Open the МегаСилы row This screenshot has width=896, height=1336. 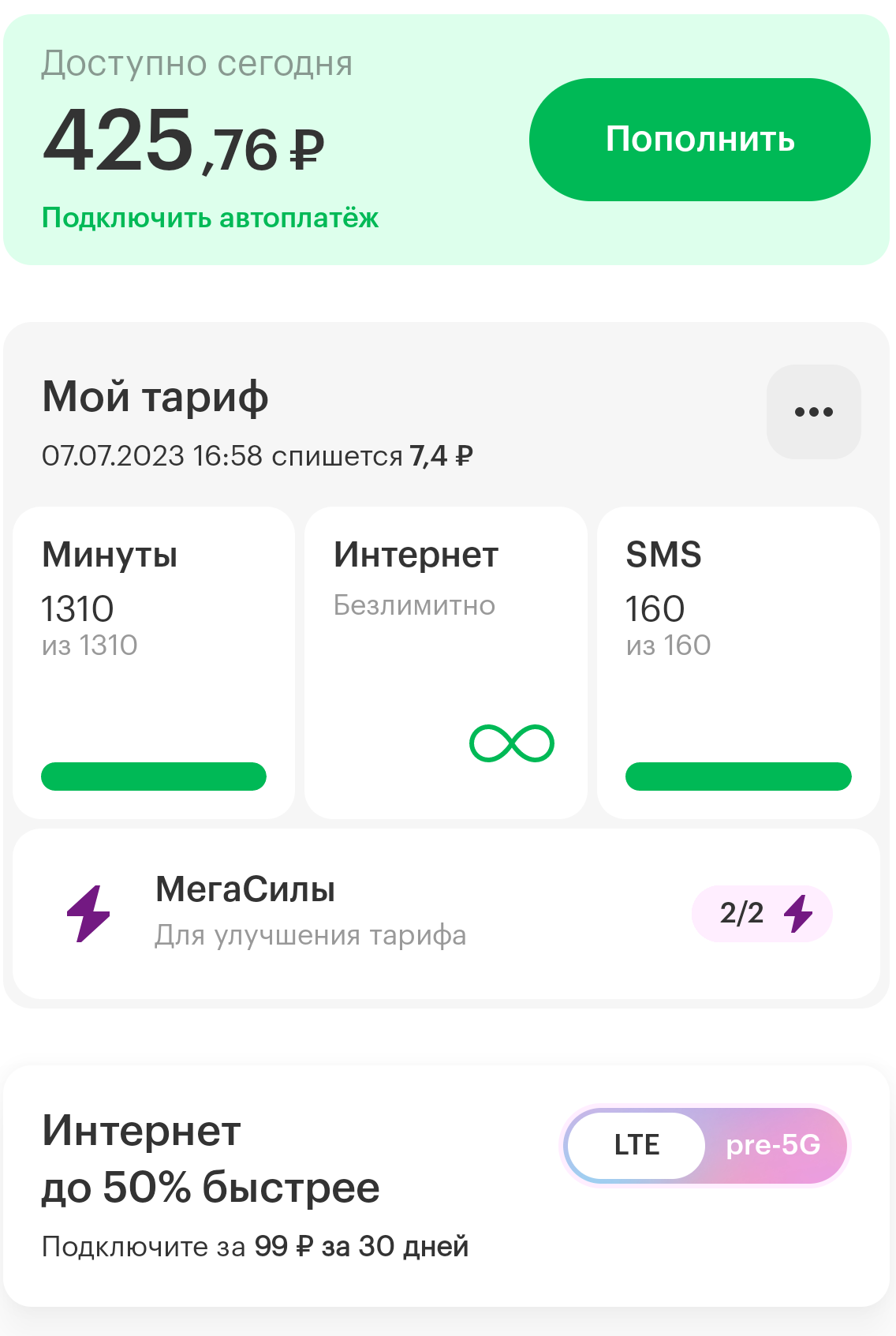[446, 914]
